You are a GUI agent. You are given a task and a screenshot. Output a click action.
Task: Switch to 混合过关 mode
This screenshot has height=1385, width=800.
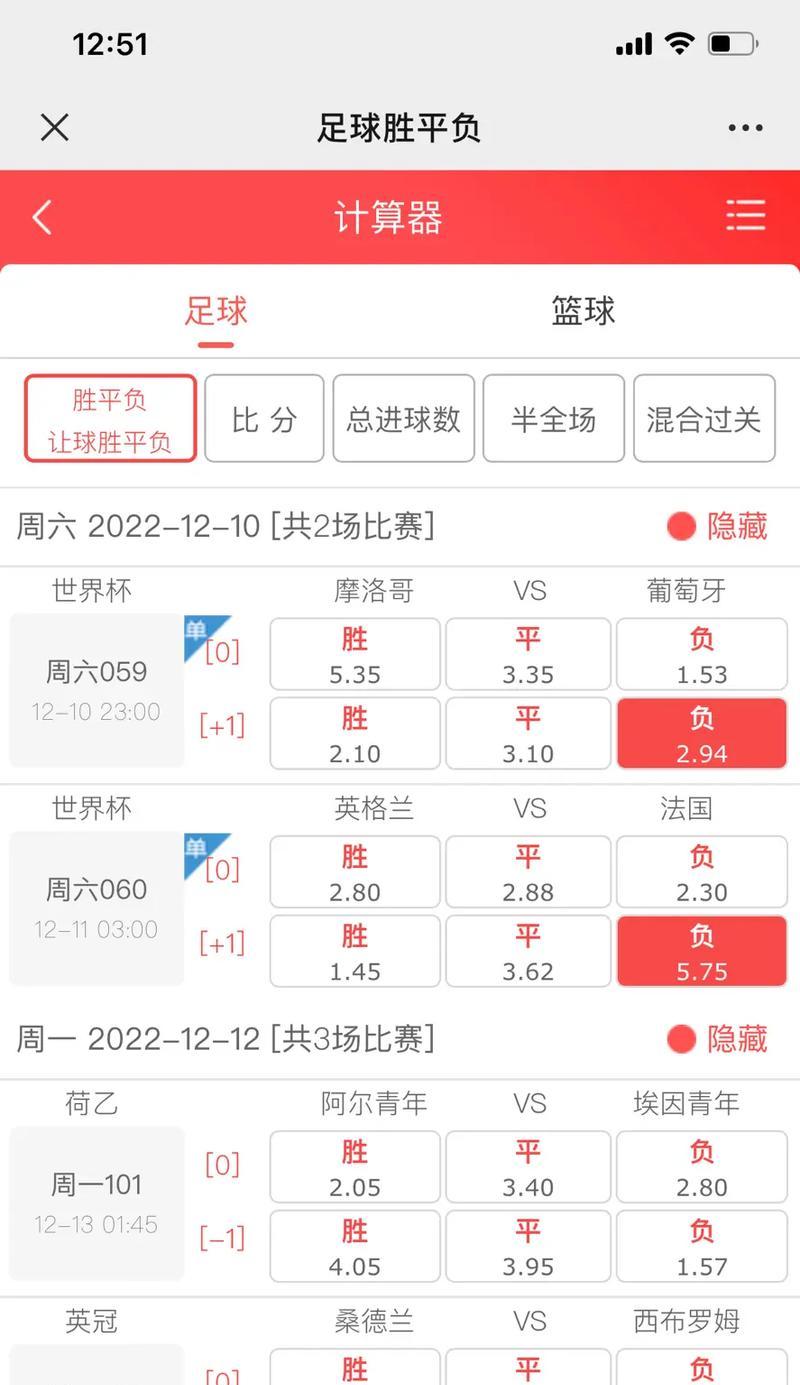pos(704,419)
